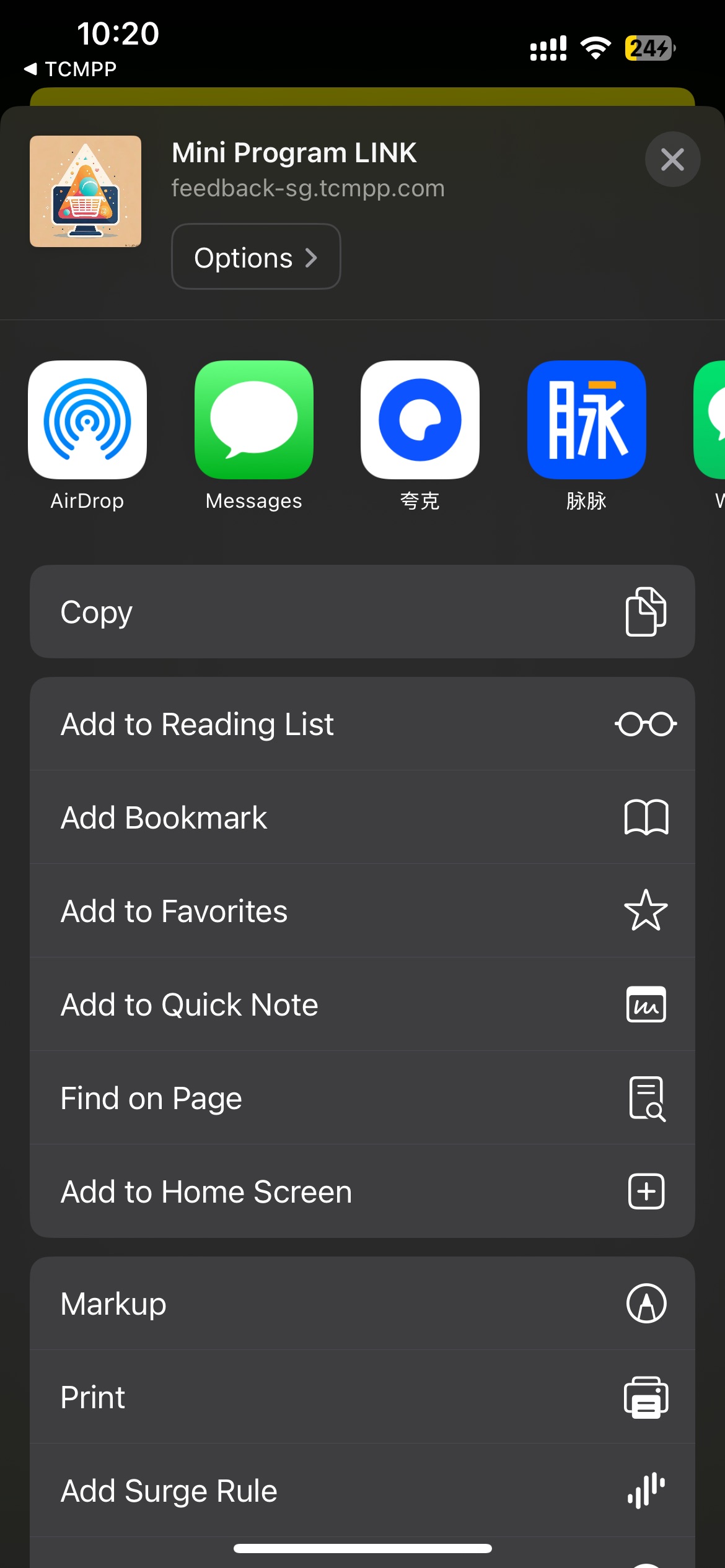Select Add Bookmark
This screenshot has height=1568, width=725.
coord(362,817)
